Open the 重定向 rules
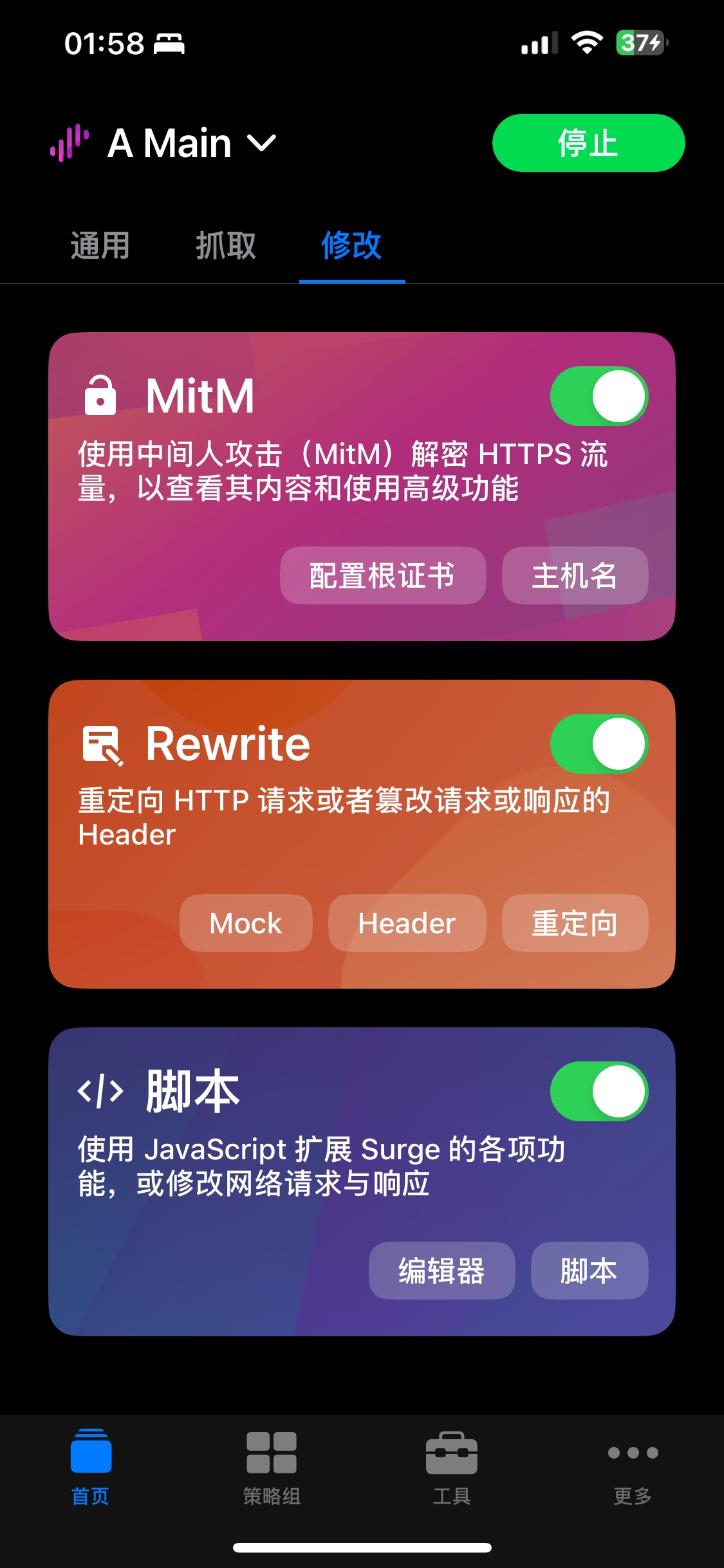Screen dimensions: 724x1568 [x=575, y=923]
